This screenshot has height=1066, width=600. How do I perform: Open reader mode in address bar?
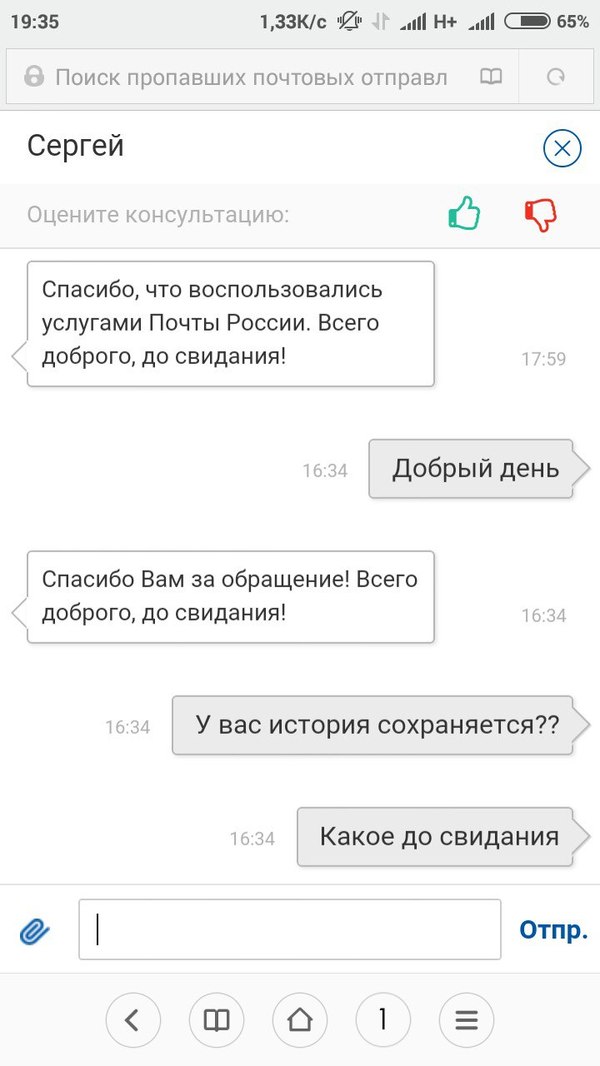491,77
